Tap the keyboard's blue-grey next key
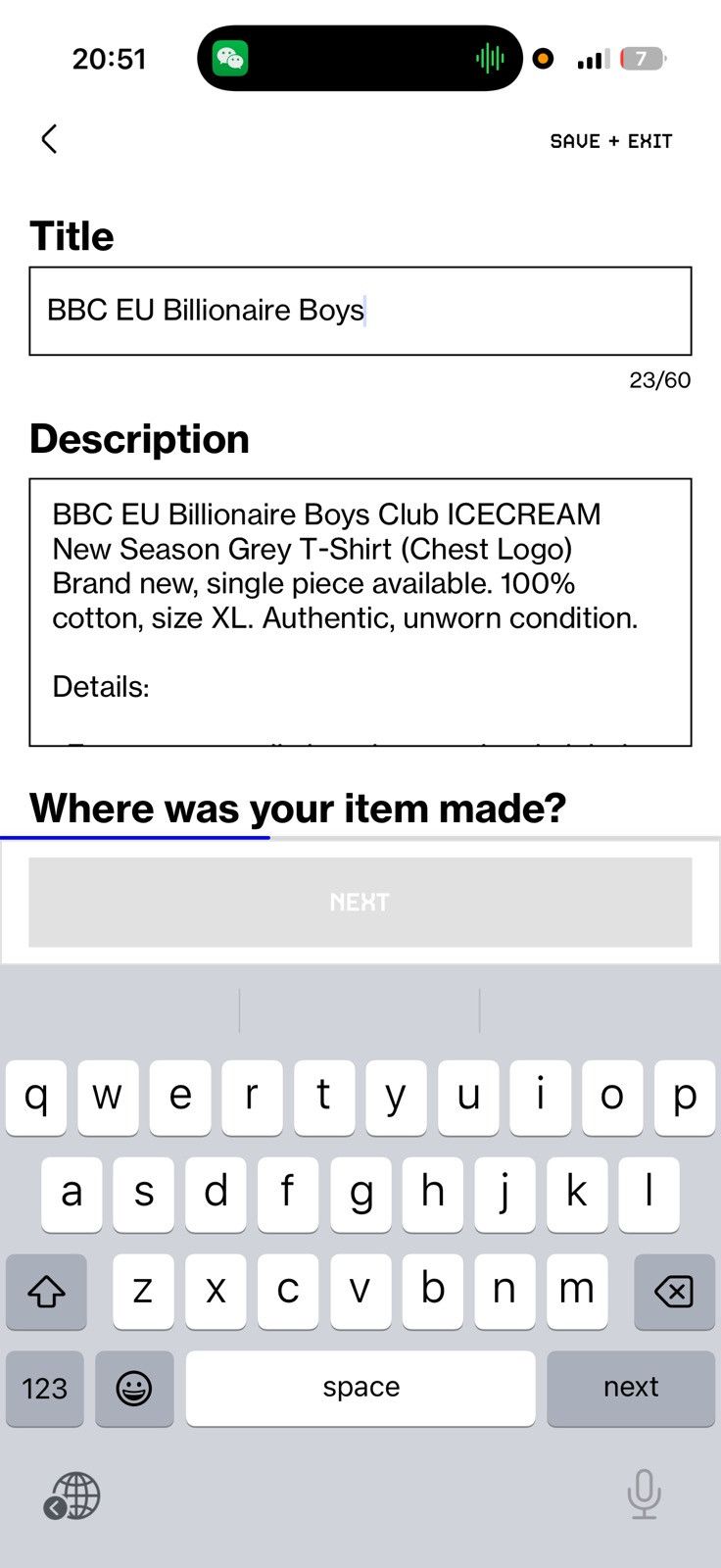The image size is (721, 1568). pyautogui.click(x=631, y=1388)
